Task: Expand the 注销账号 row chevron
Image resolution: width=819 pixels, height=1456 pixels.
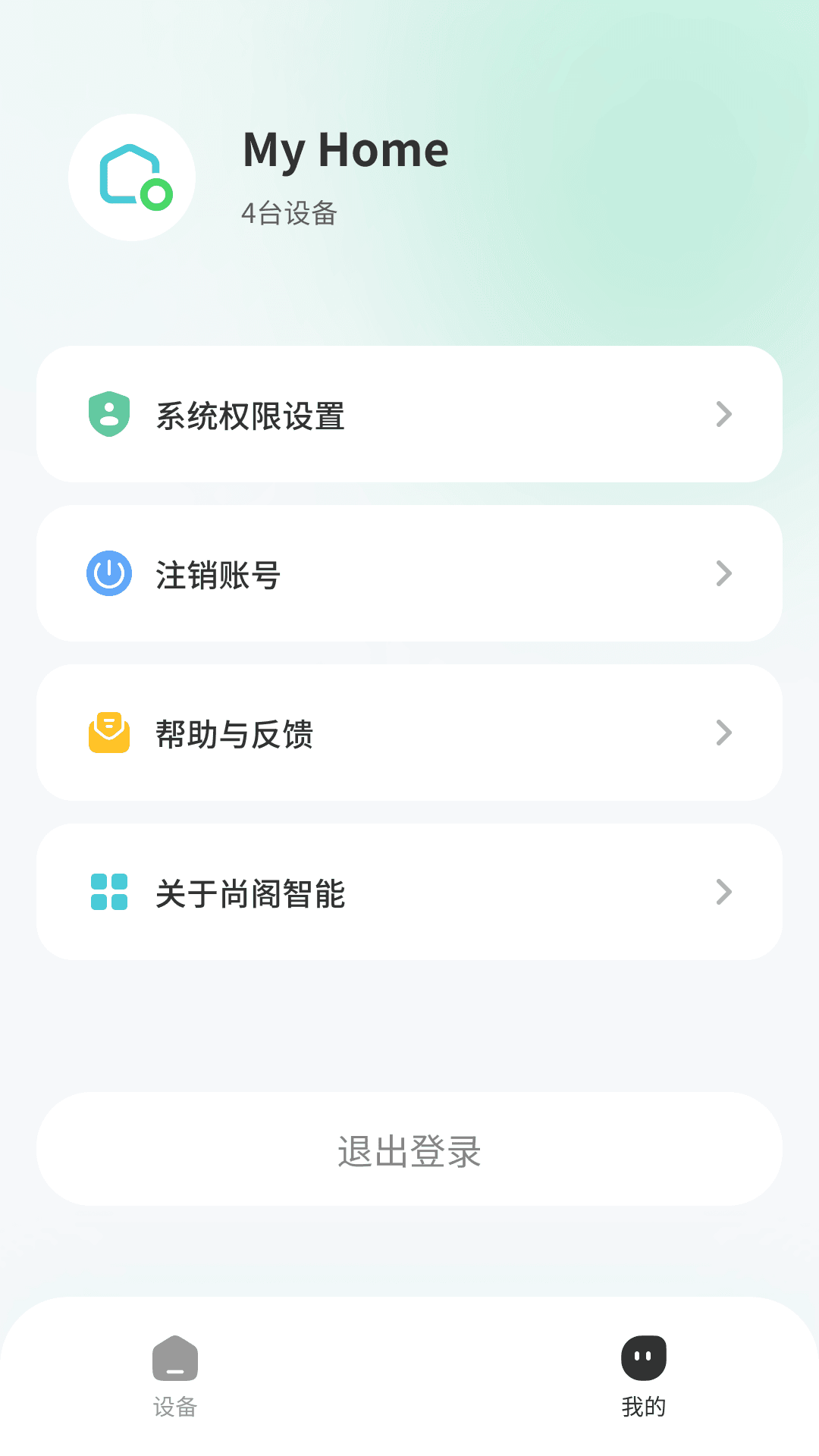Action: click(x=723, y=573)
